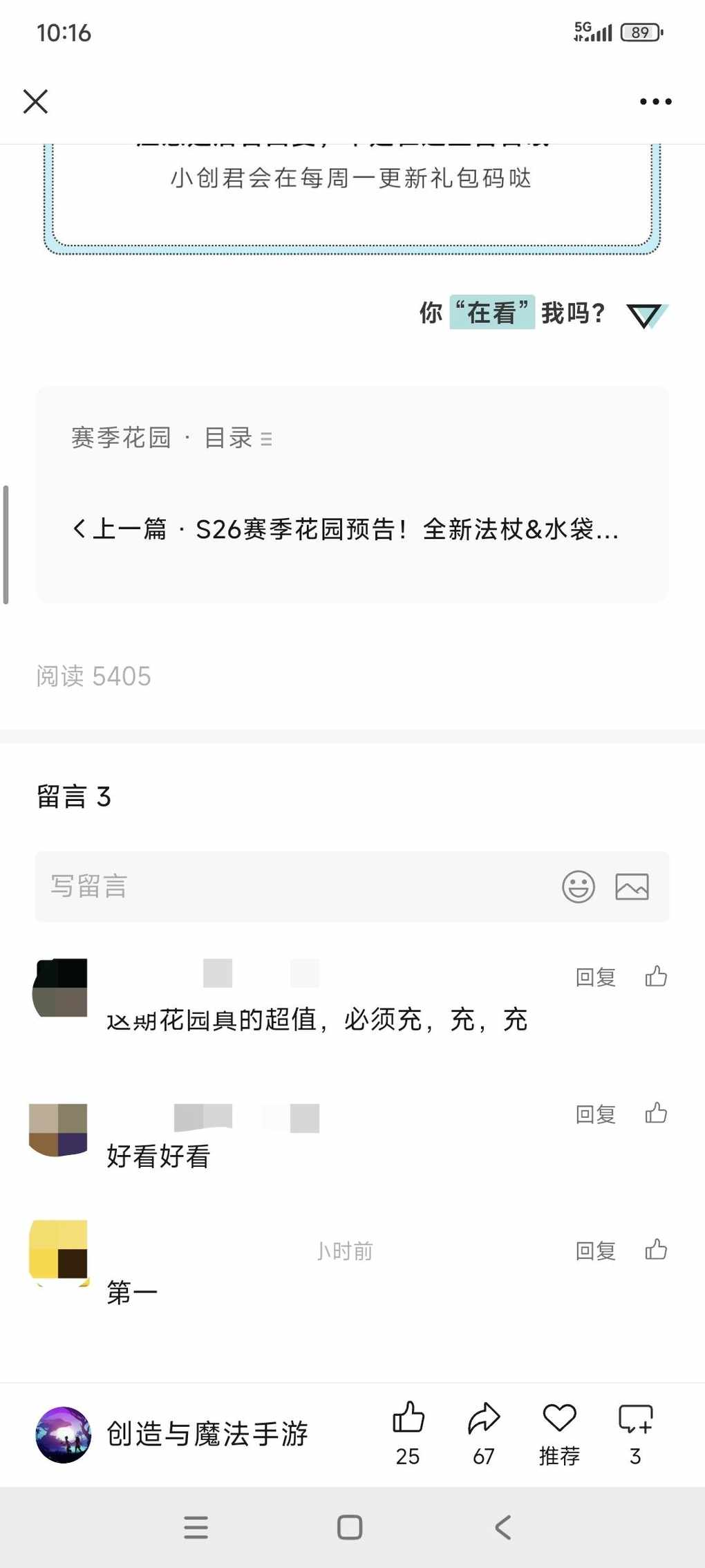The width and height of the screenshot is (705, 1568).
Task: Like the comment 好看好看
Action: coord(656,1113)
